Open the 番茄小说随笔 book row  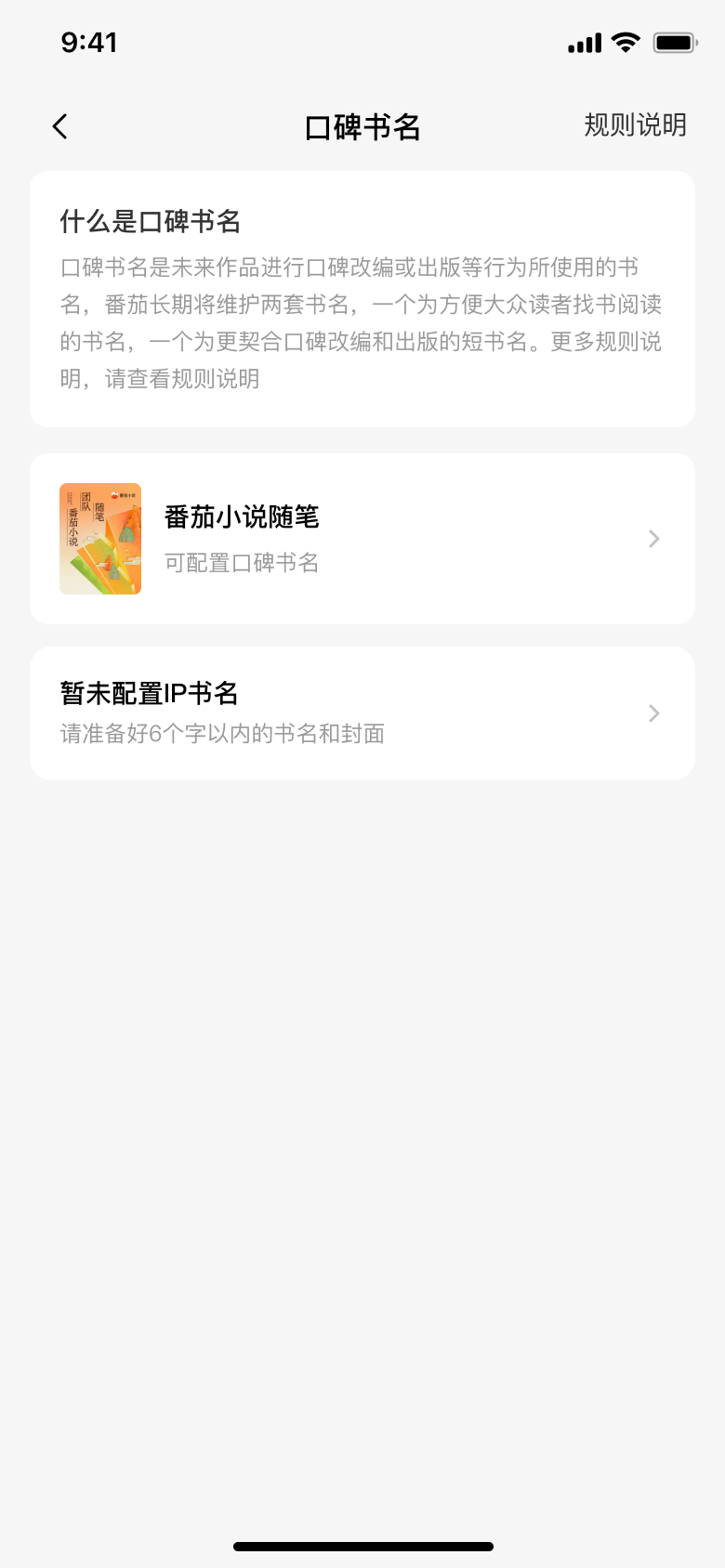point(362,539)
